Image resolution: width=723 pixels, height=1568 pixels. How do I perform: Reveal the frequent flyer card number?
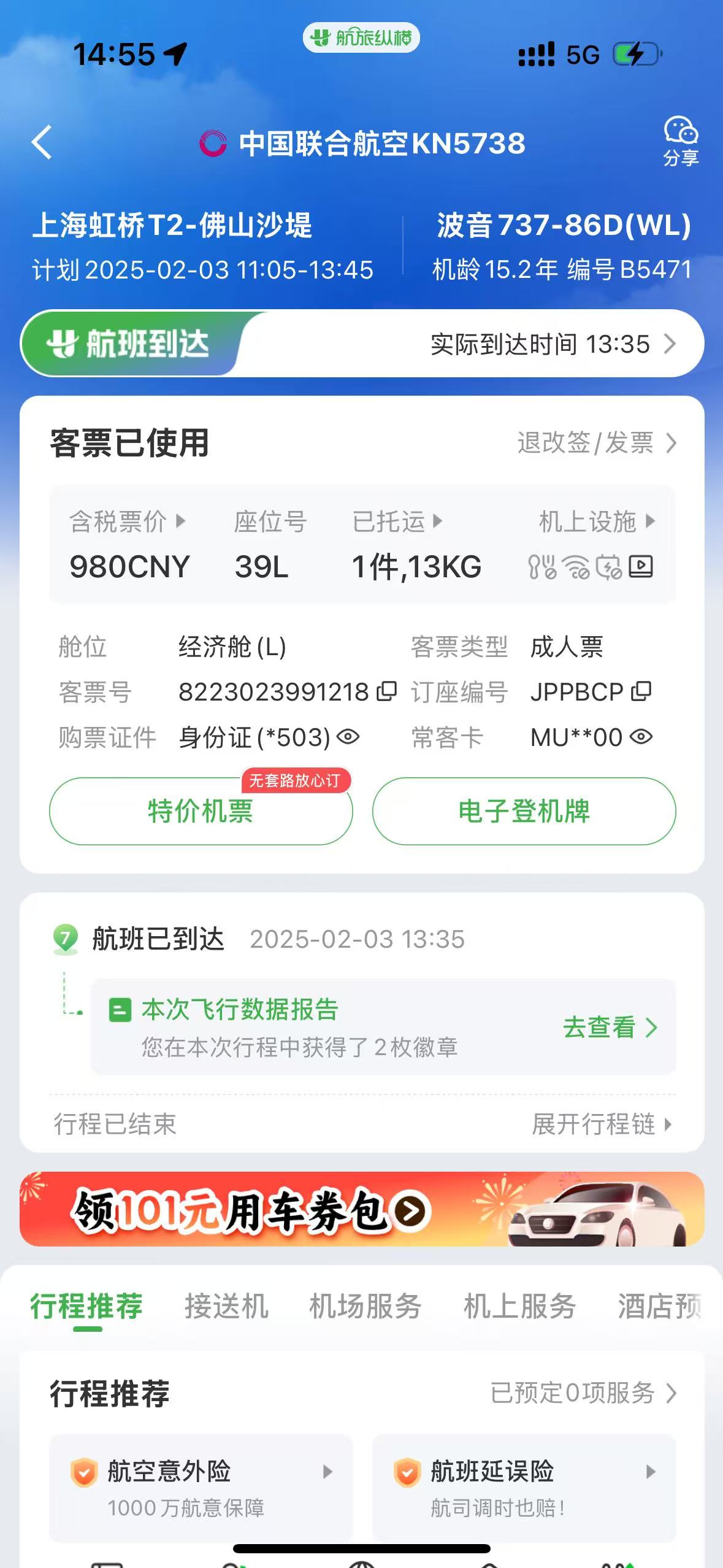[x=641, y=737]
